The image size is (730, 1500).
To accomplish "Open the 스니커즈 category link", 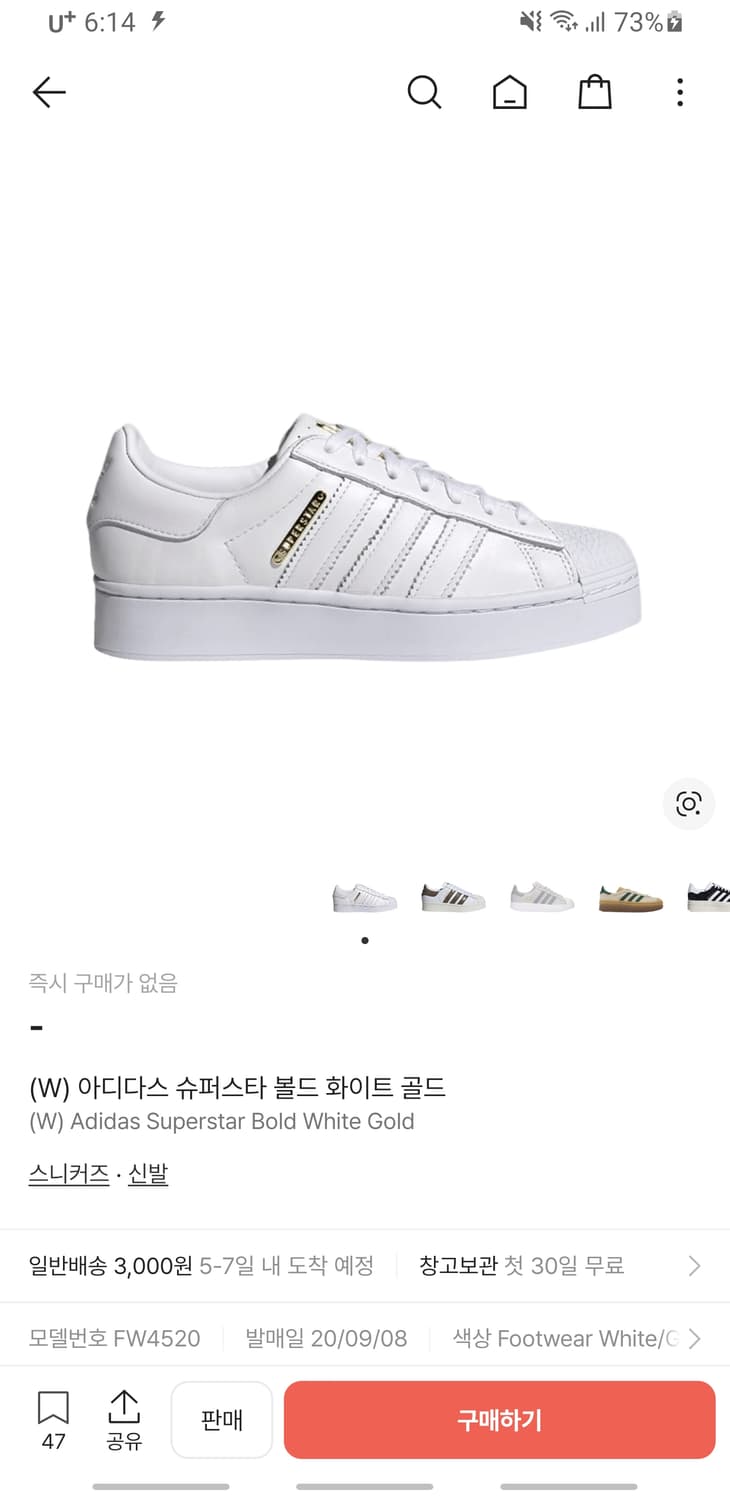I will click(x=68, y=1174).
